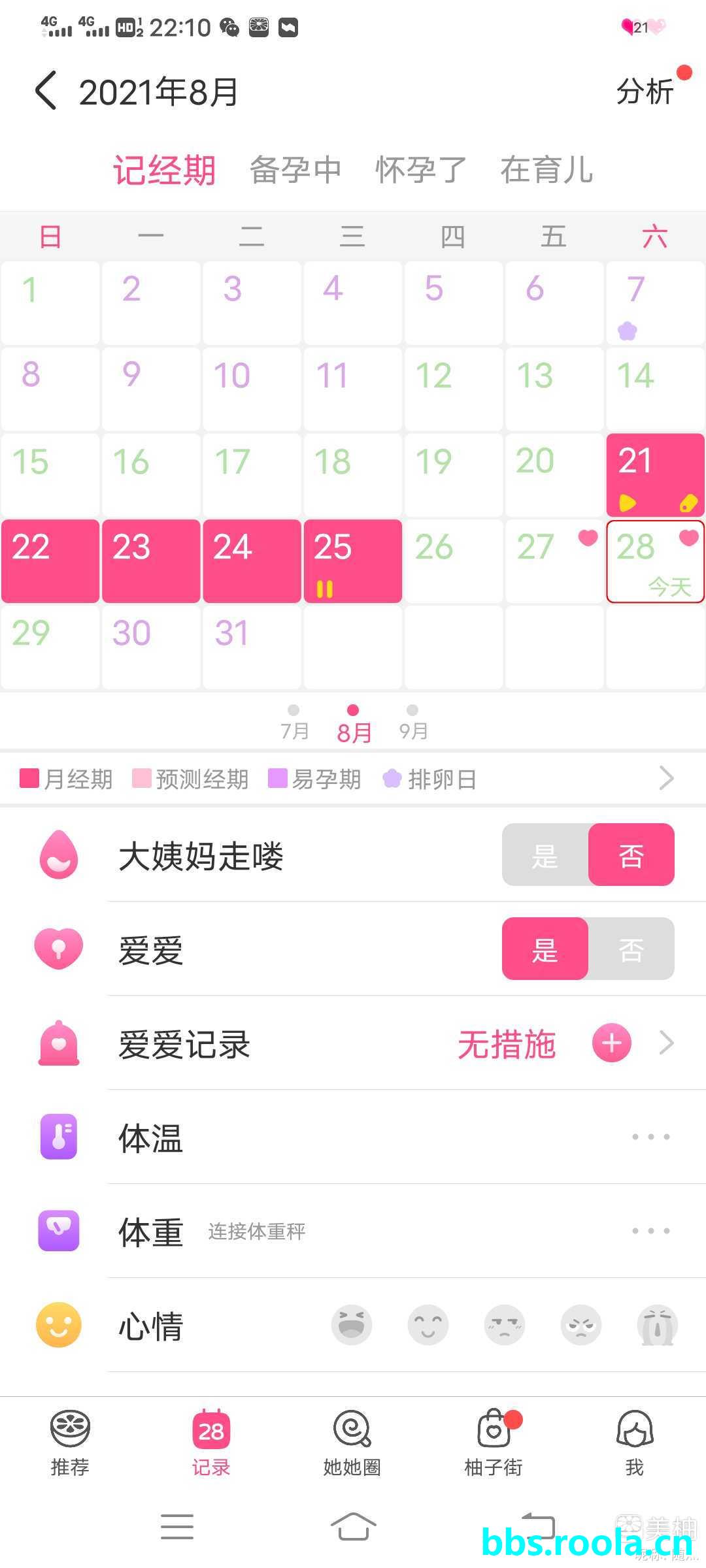Viewport: 706px width, 1568px height.
Task: Expand the calendar color legend row
Action: 665,778
